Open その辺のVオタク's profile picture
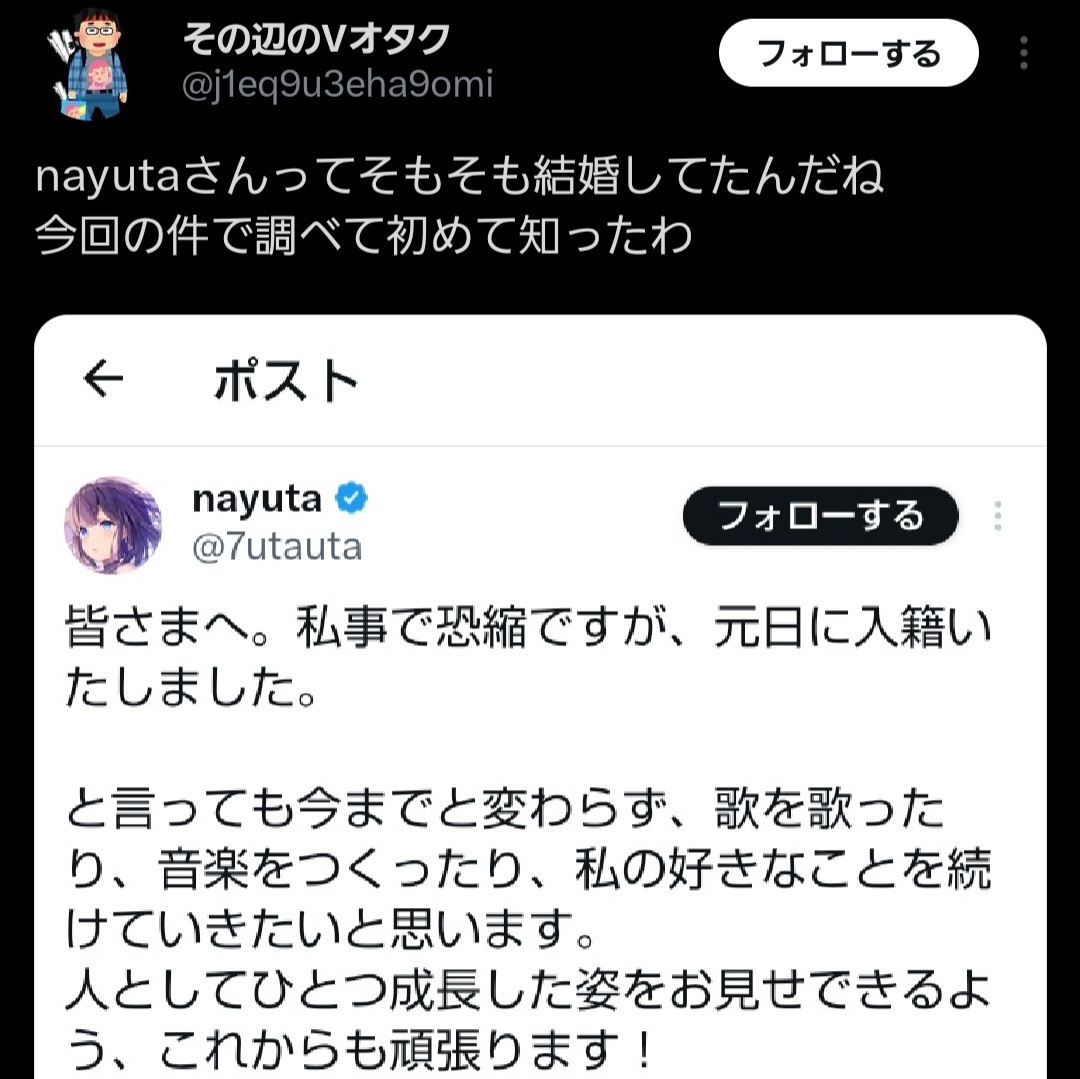The height and width of the screenshot is (1079, 1080). [x=90, y=62]
